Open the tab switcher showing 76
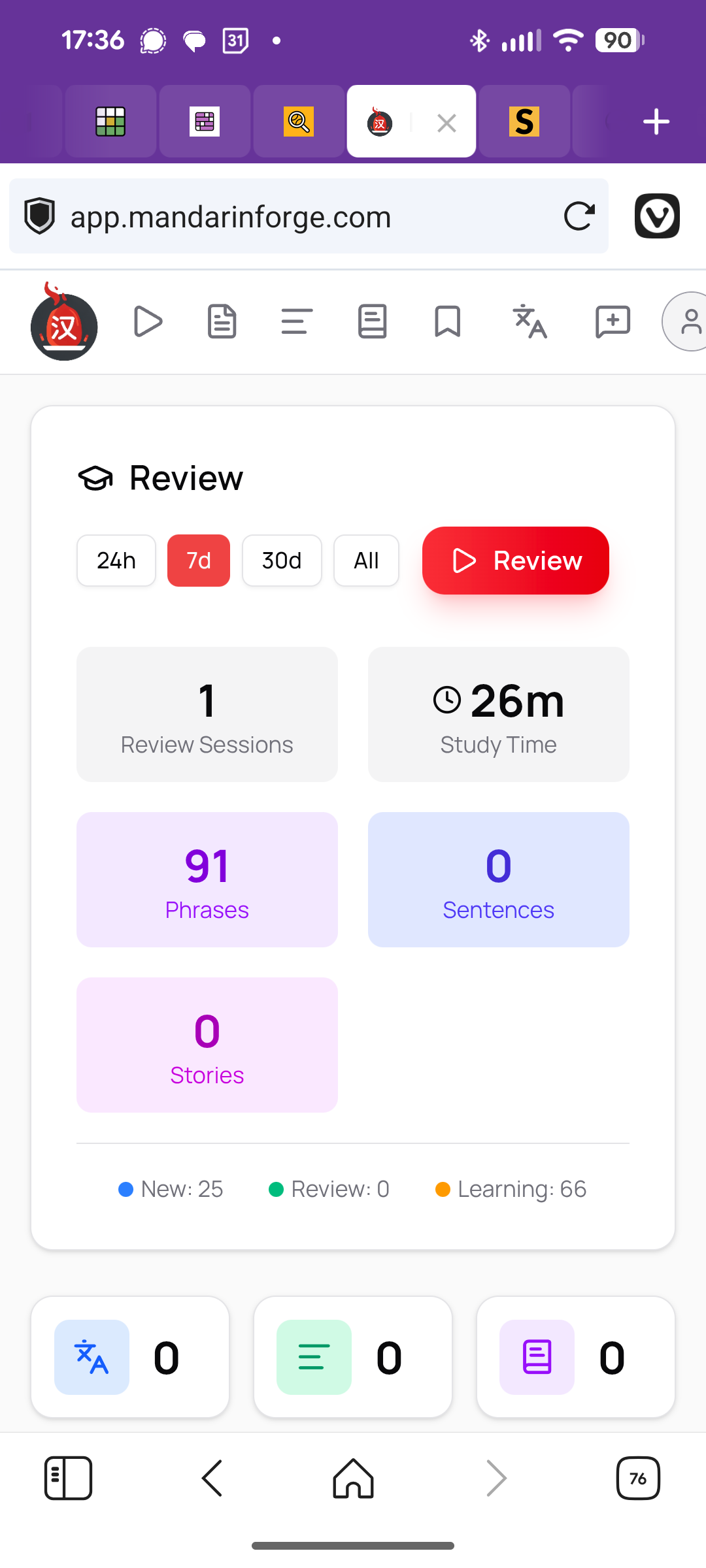706x1568 pixels. point(638,1478)
